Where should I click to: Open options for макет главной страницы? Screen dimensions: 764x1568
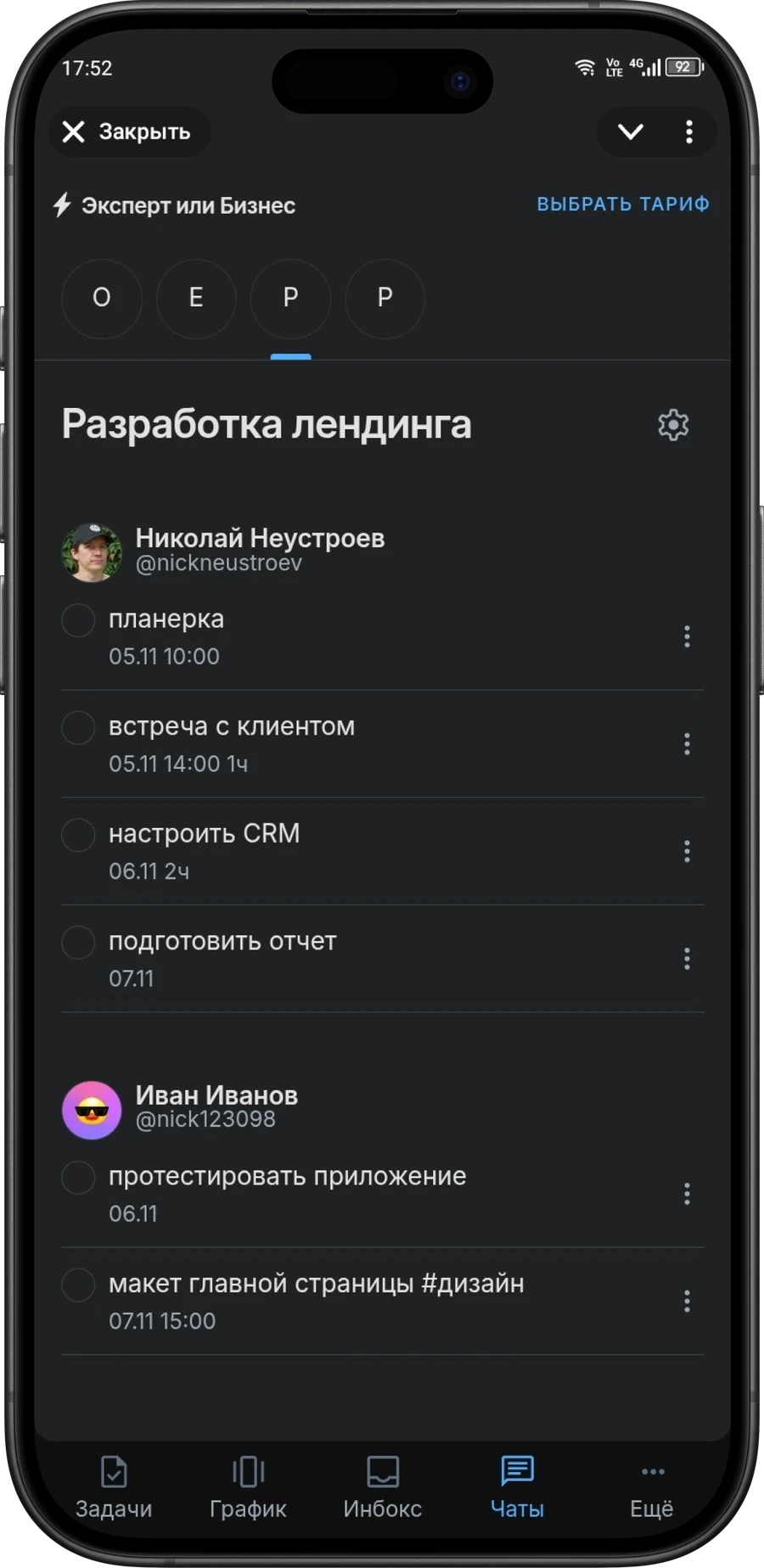(x=687, y=1302)
